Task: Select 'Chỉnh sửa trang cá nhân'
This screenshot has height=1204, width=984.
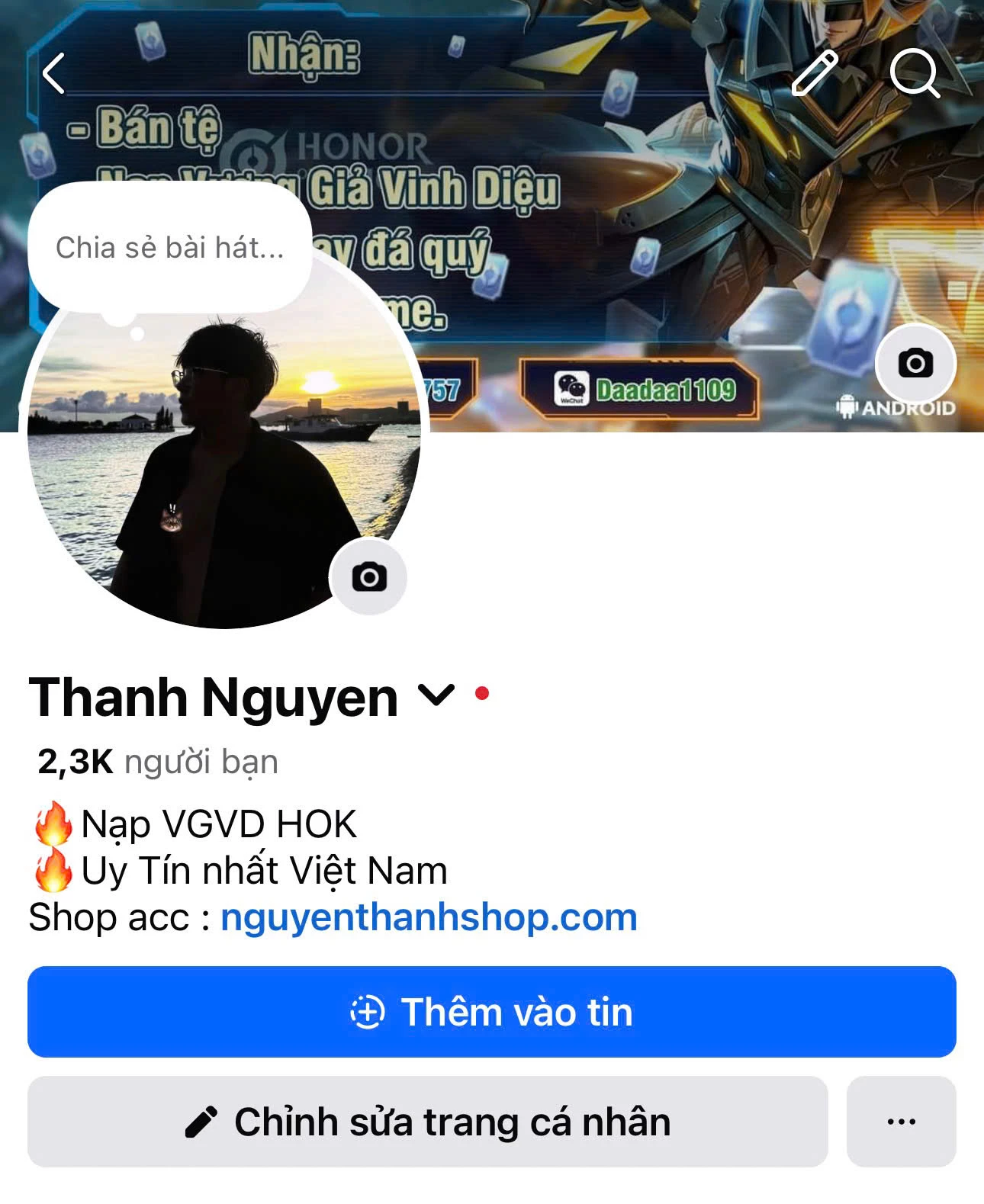Action: click(x=427, y=1122)
